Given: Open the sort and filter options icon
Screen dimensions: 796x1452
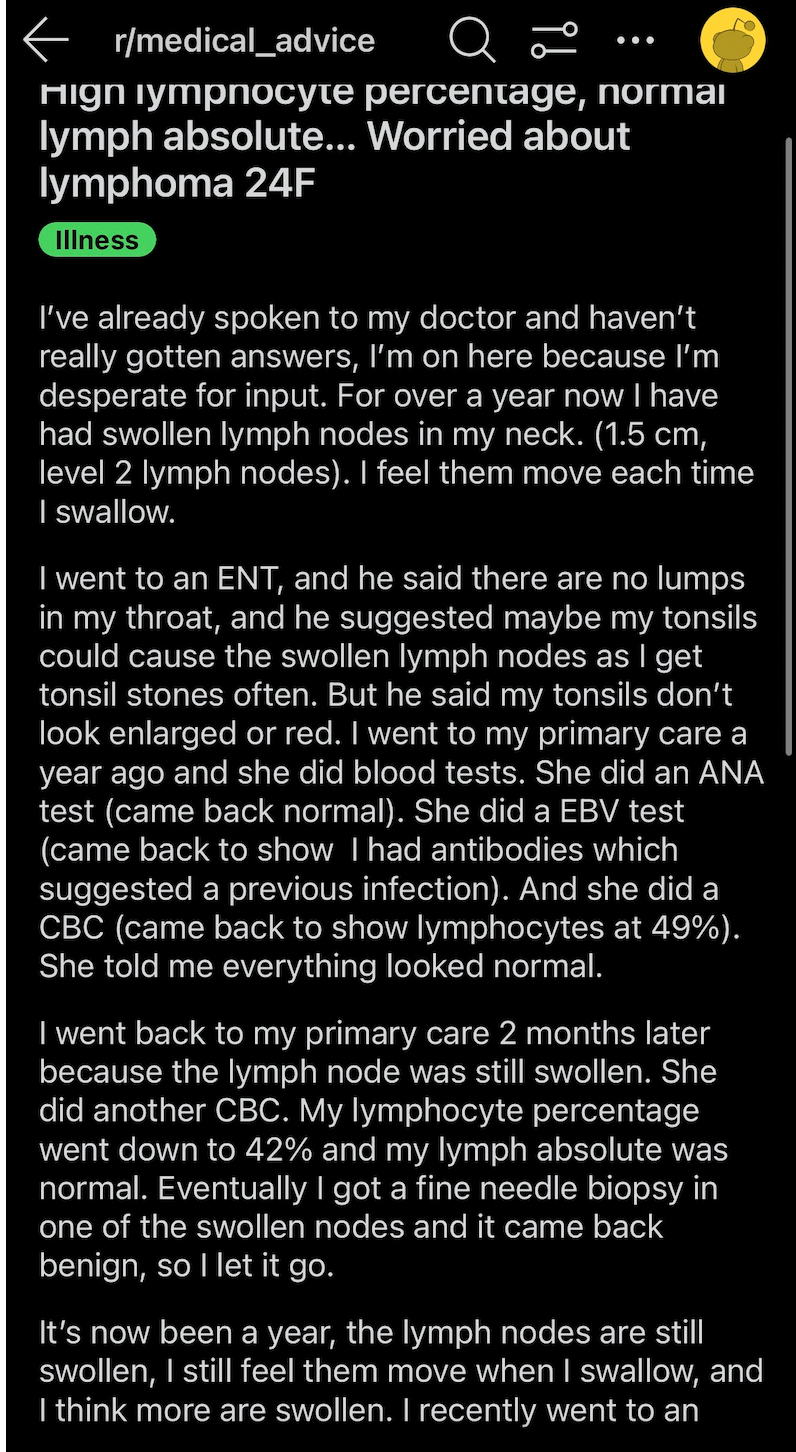Looking at the screenshot, I should tap(553, 41).
